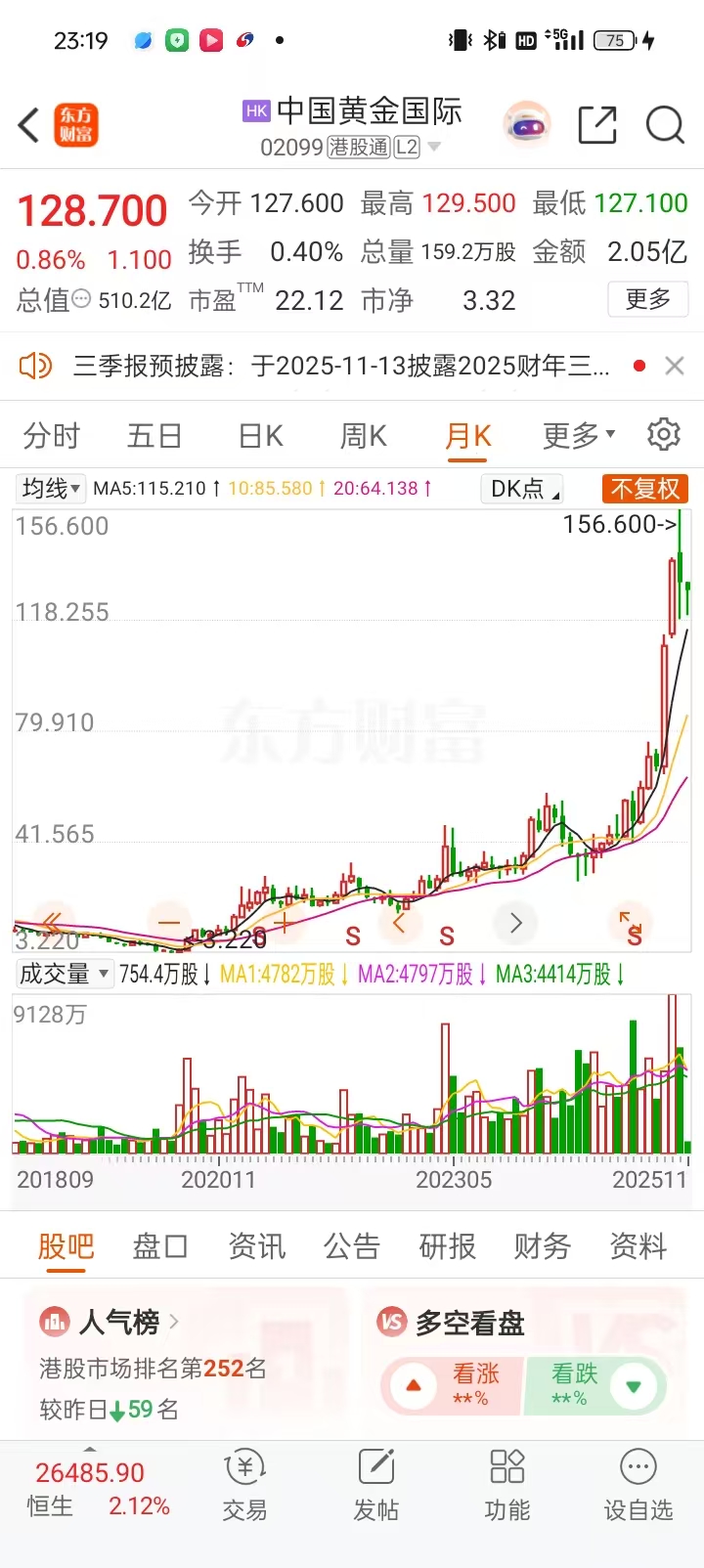This screenshot has height=1568, width=704.
Task: Open the 均线 indicator dropdown
Action: [51, 488]
